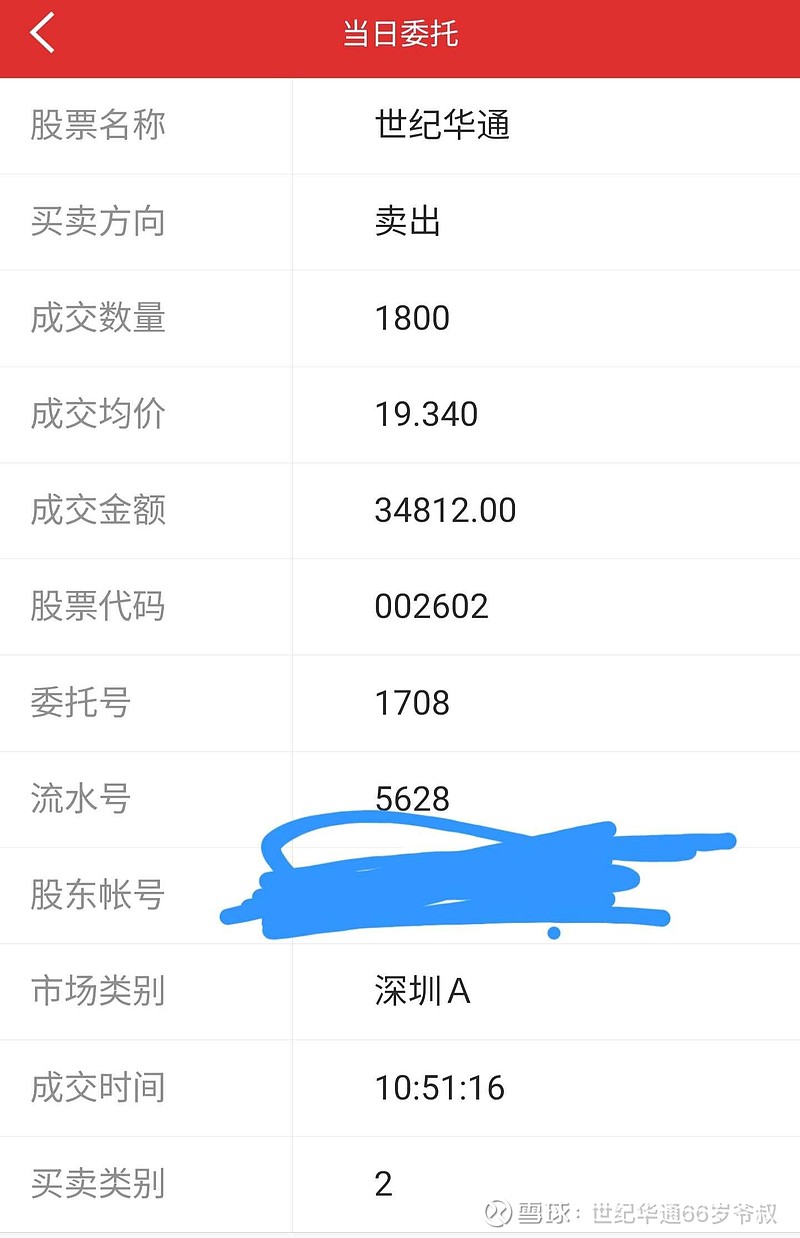Tap the stock name 世纪华通
This screenshot has width=800, height=1238.
pyautogui.click(x=440, y=126)
